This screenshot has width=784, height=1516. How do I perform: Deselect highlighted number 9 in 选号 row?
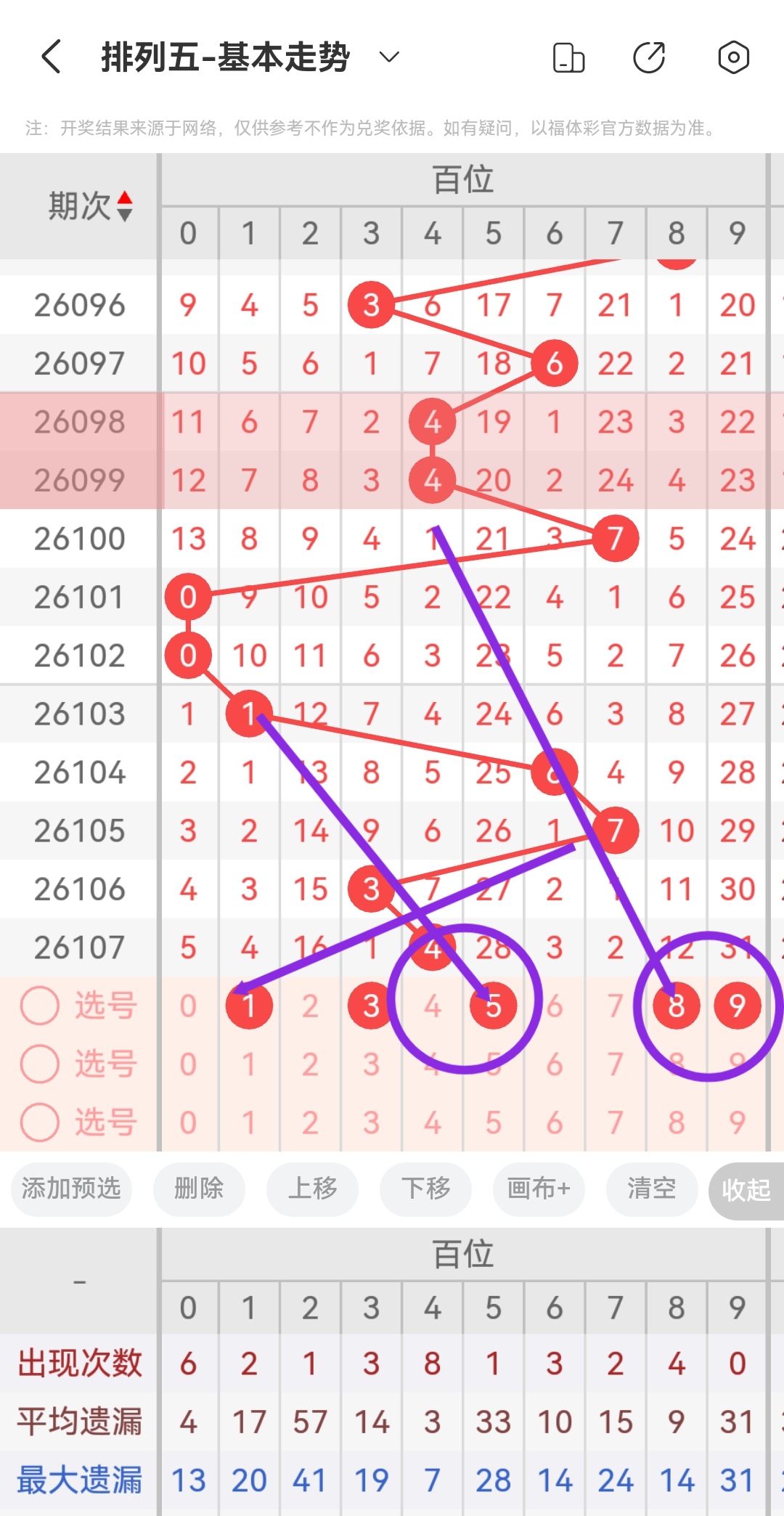tap(738, 1005)
